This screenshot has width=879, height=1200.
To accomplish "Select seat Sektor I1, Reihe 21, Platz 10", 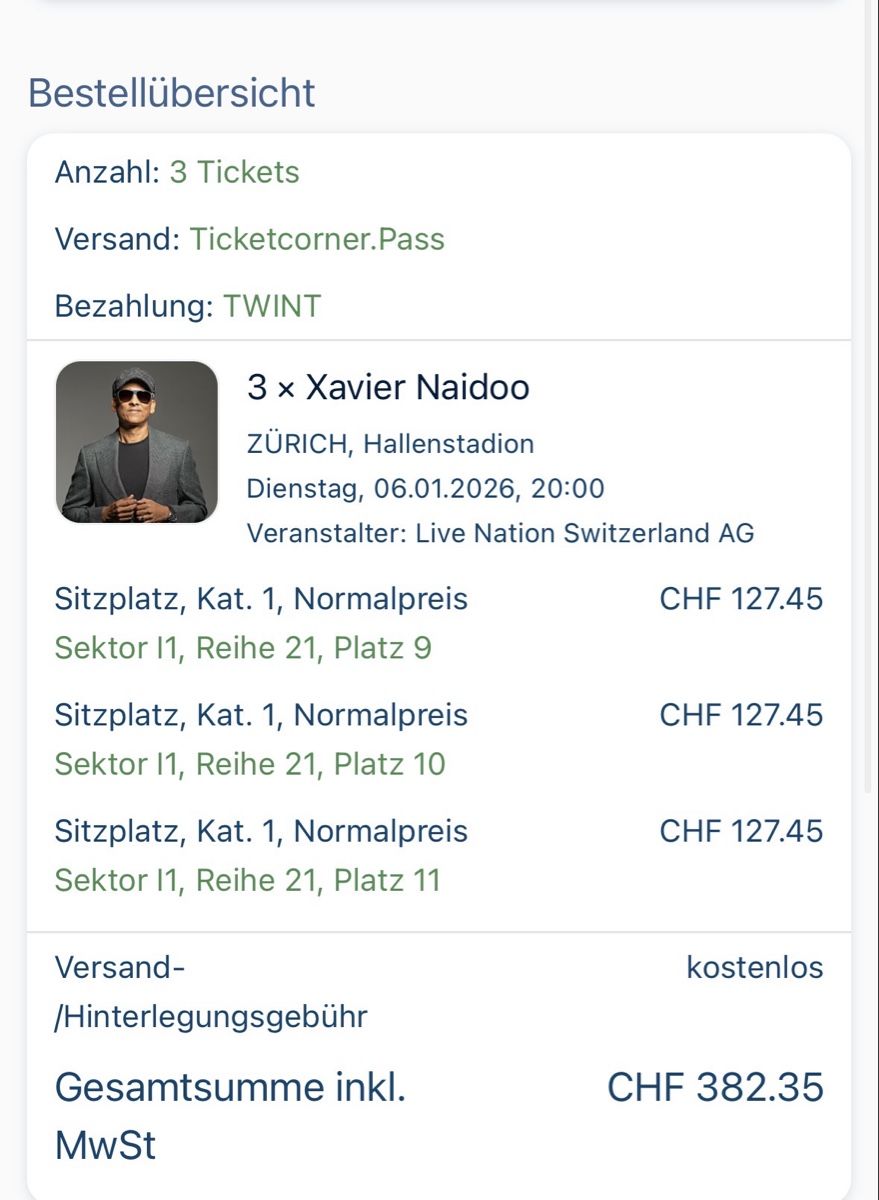I will [x=248, y=764].
